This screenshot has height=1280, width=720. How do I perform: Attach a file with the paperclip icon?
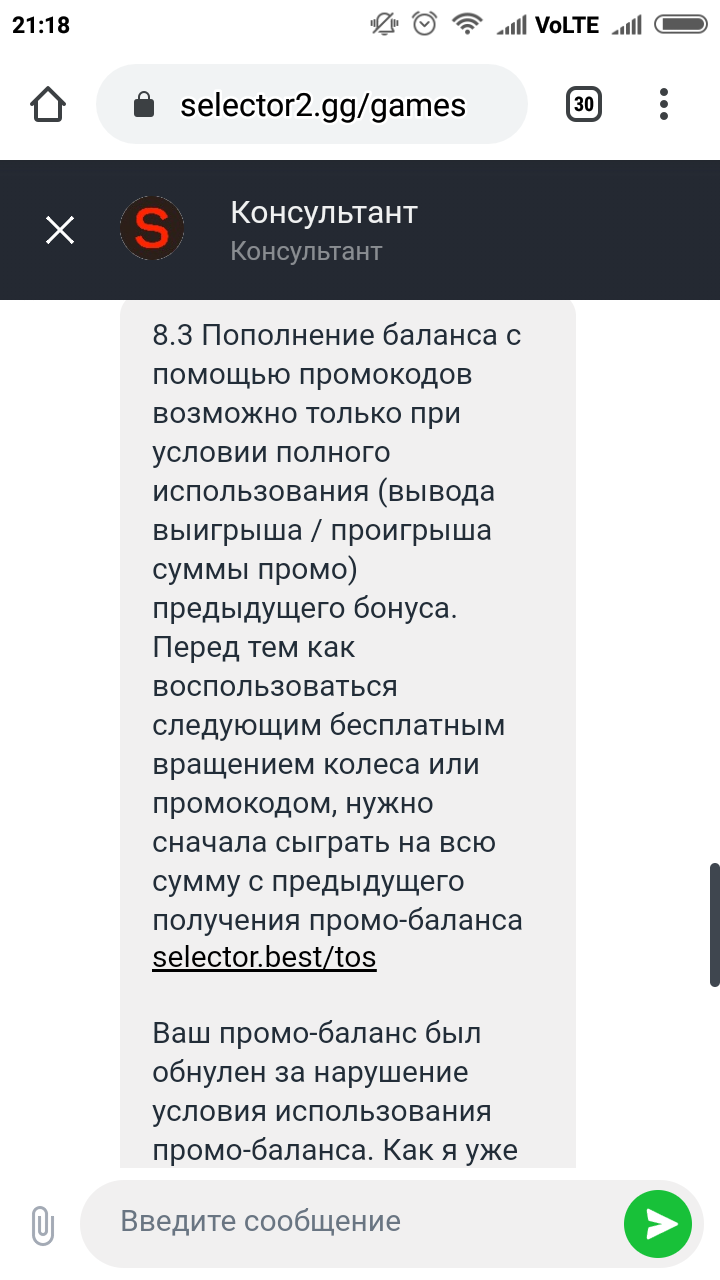coord(42,1224)
